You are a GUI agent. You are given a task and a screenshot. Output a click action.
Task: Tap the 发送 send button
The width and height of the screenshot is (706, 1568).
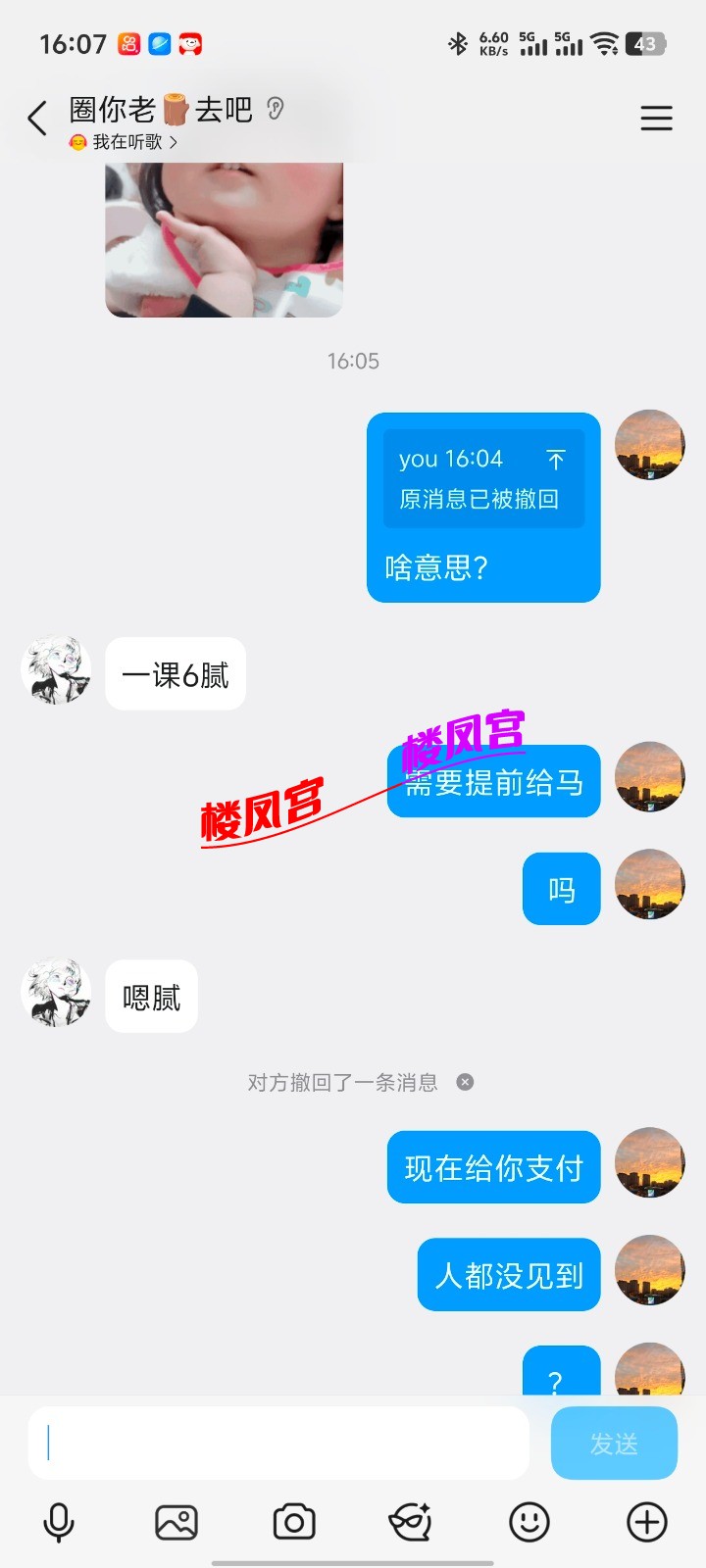[614, 1443]
